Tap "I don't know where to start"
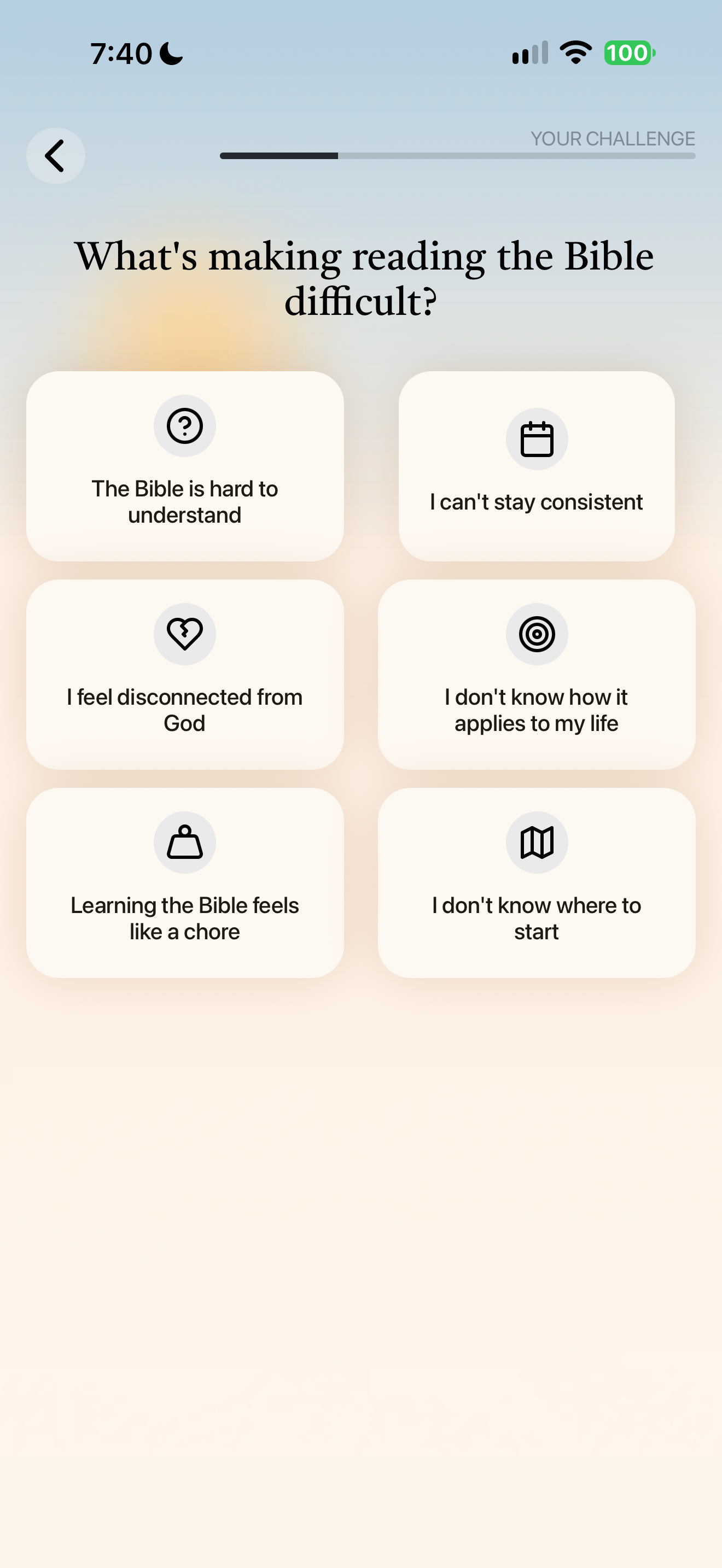 537,882
